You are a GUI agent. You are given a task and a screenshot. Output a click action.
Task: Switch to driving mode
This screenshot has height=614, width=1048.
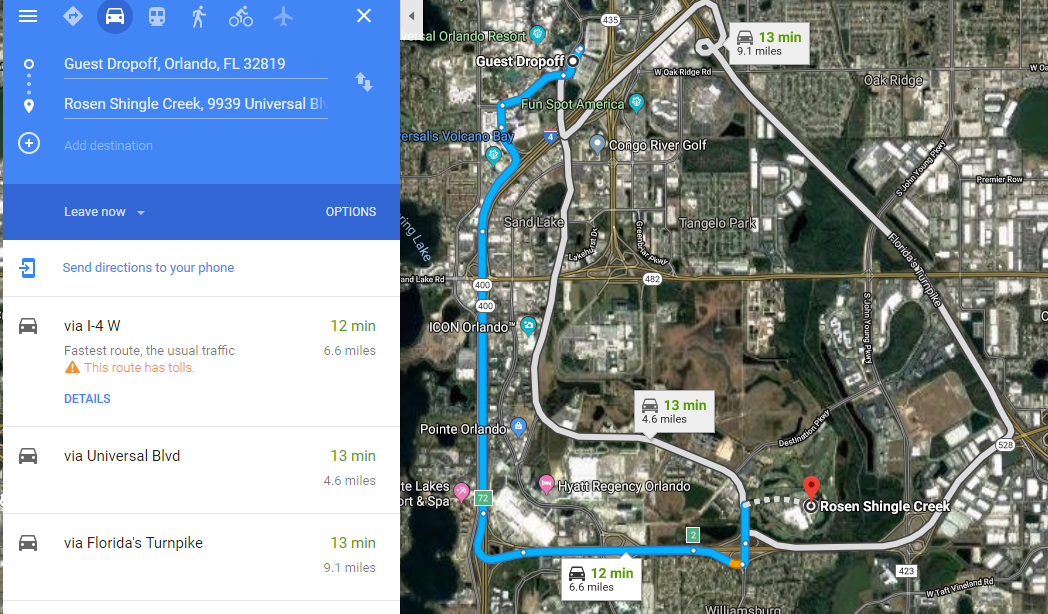click(115, 16)
